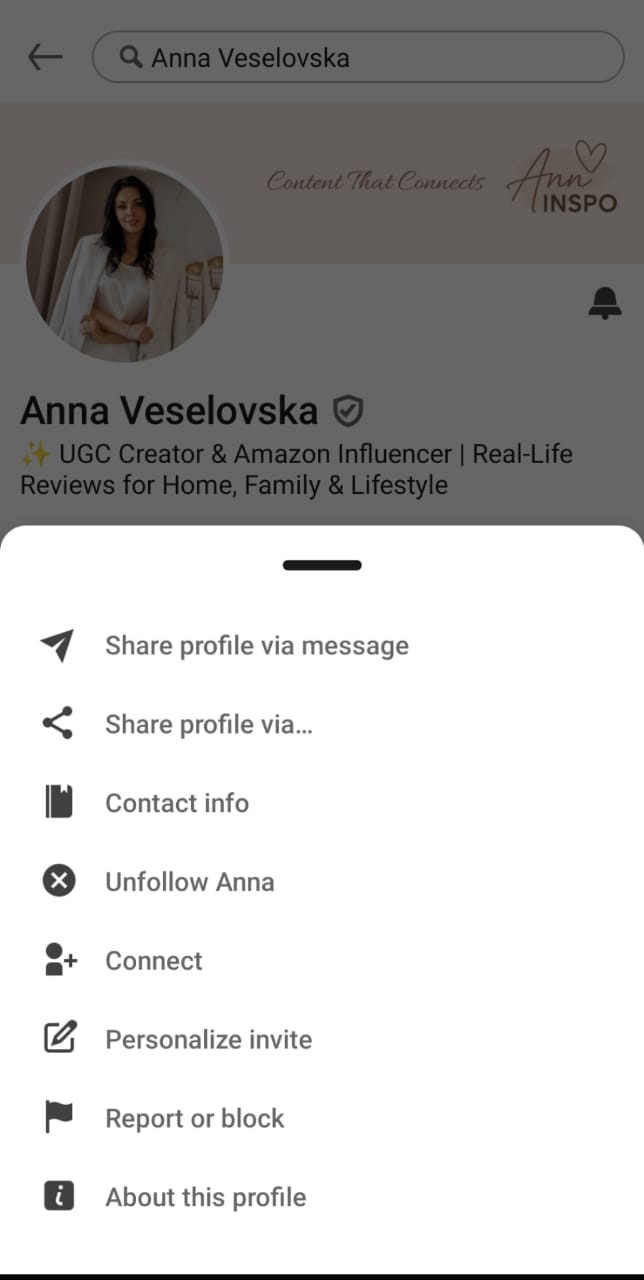Image resolution: width=644 pixels, height=1280 pixels.
Task: Open About this profile
Action: 205,1197
